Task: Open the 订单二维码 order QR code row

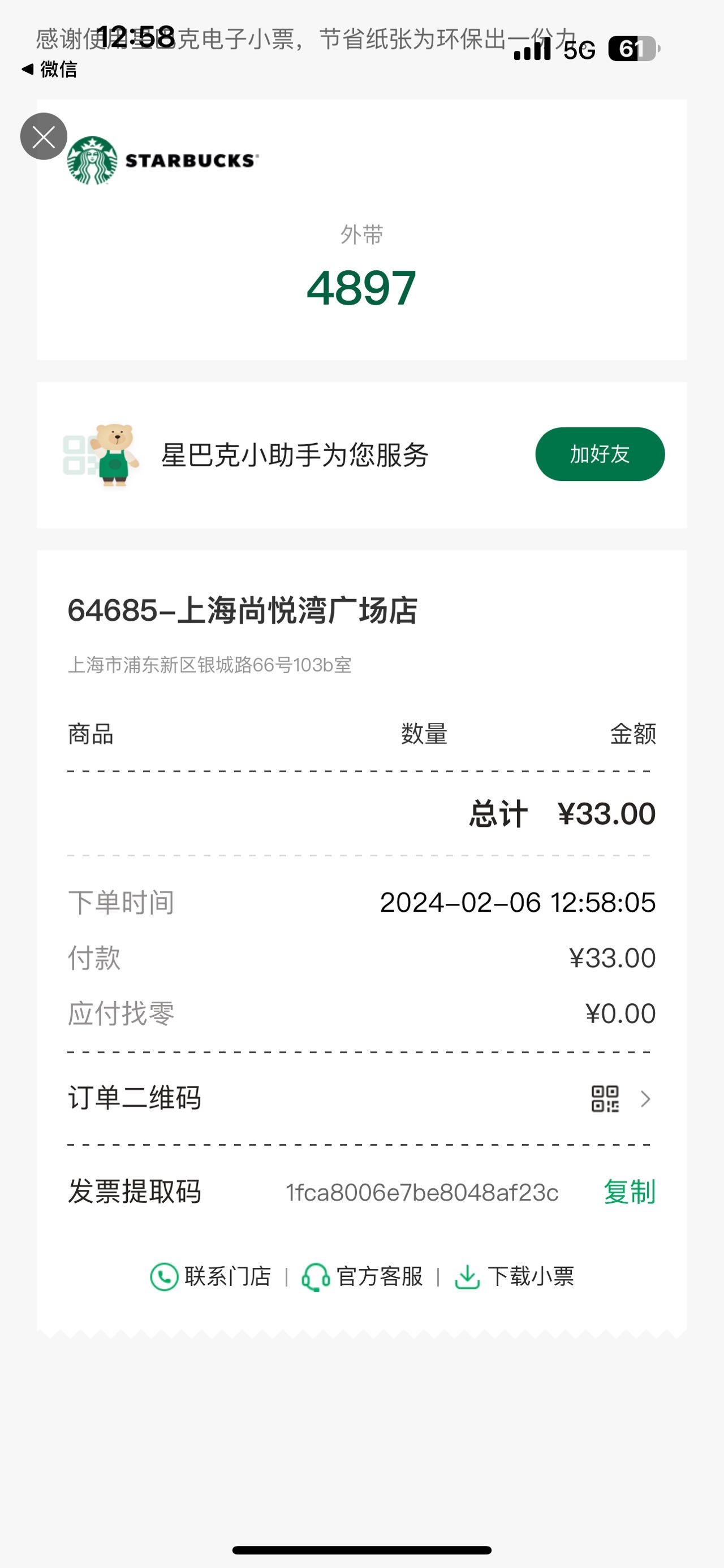Action: (x=361, y=1099)
